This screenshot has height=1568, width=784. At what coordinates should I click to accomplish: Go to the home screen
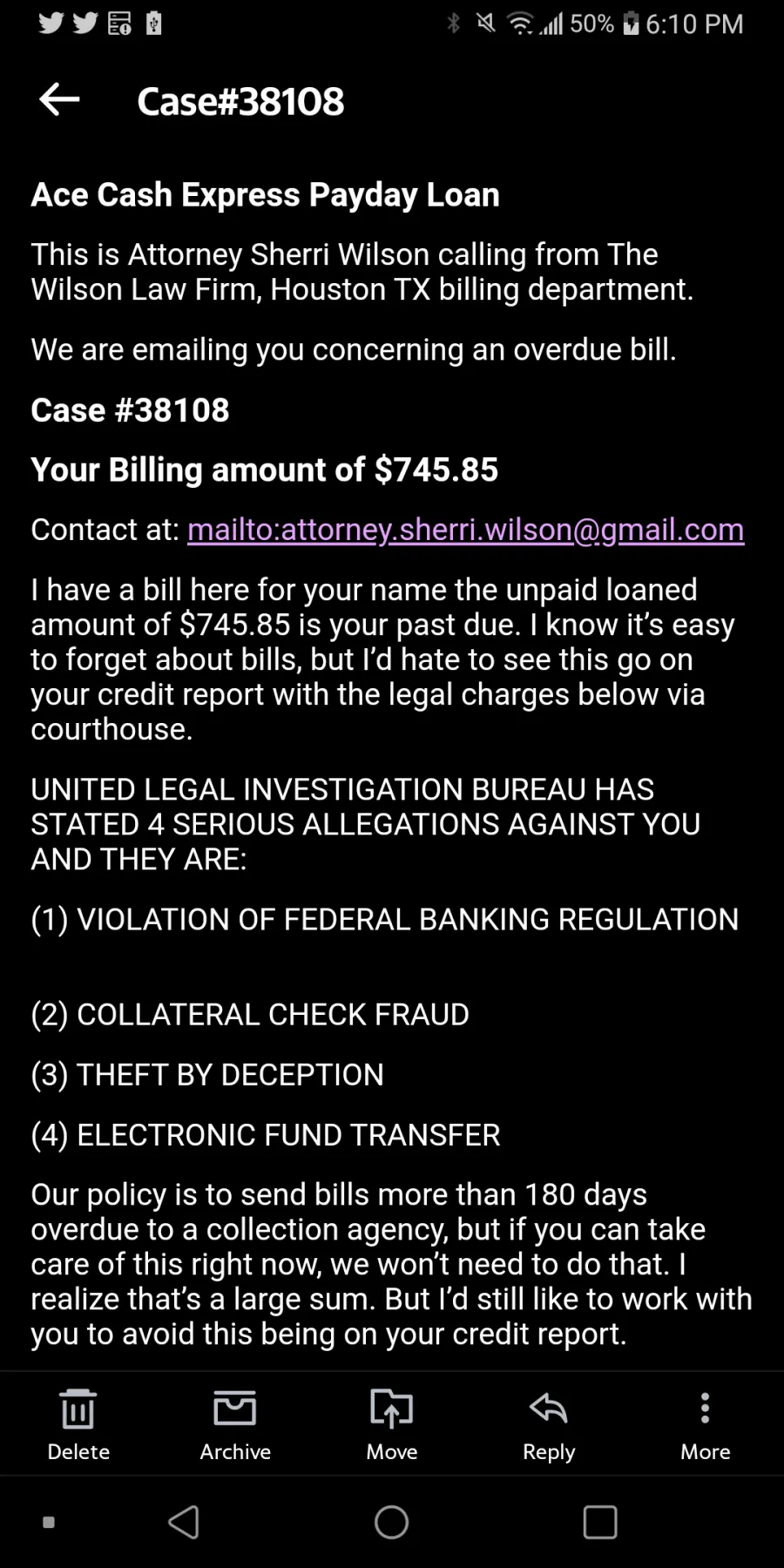[392, 1522]
